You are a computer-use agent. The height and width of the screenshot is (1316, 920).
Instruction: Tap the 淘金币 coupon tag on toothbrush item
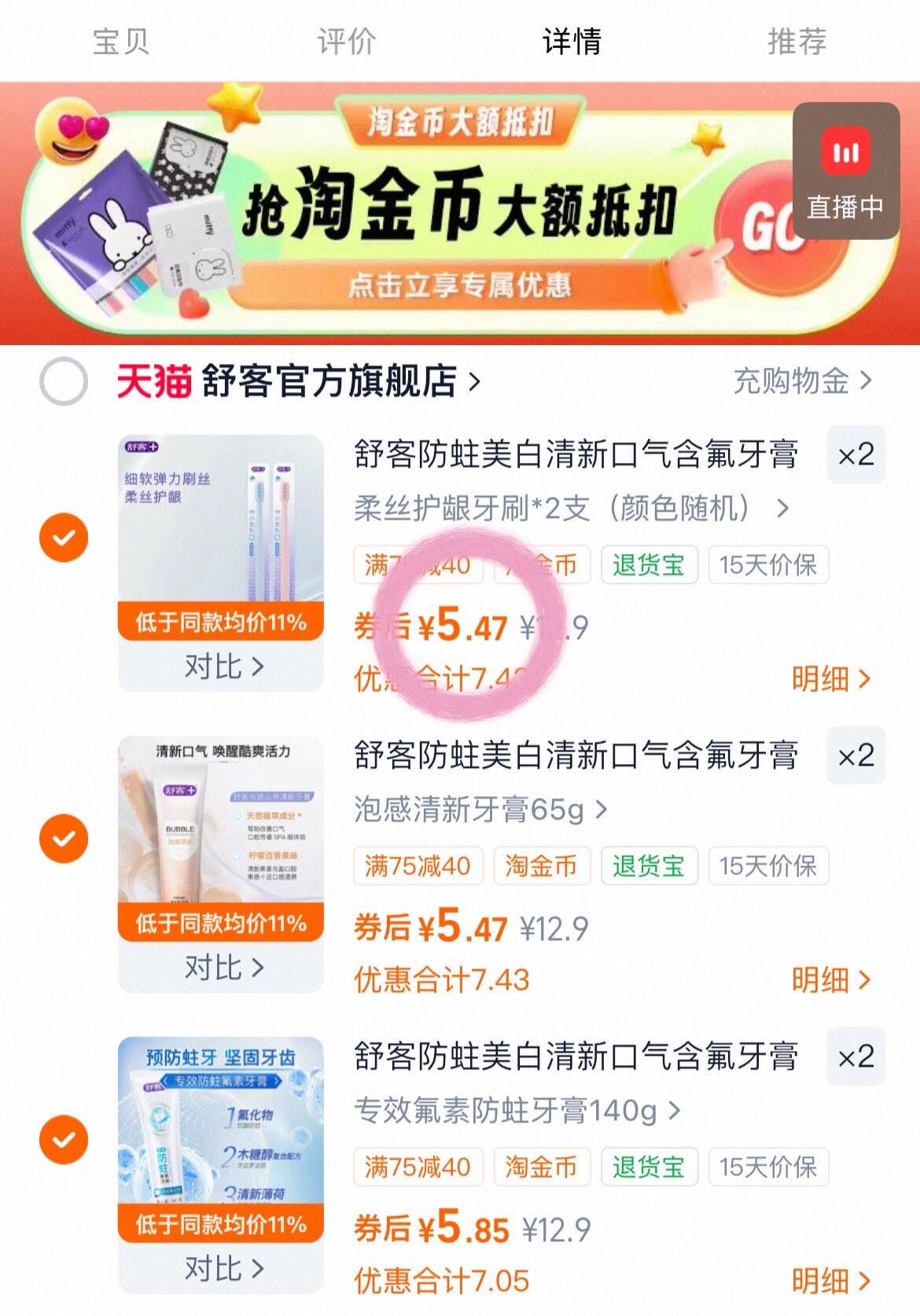click(x=541, y=564)
